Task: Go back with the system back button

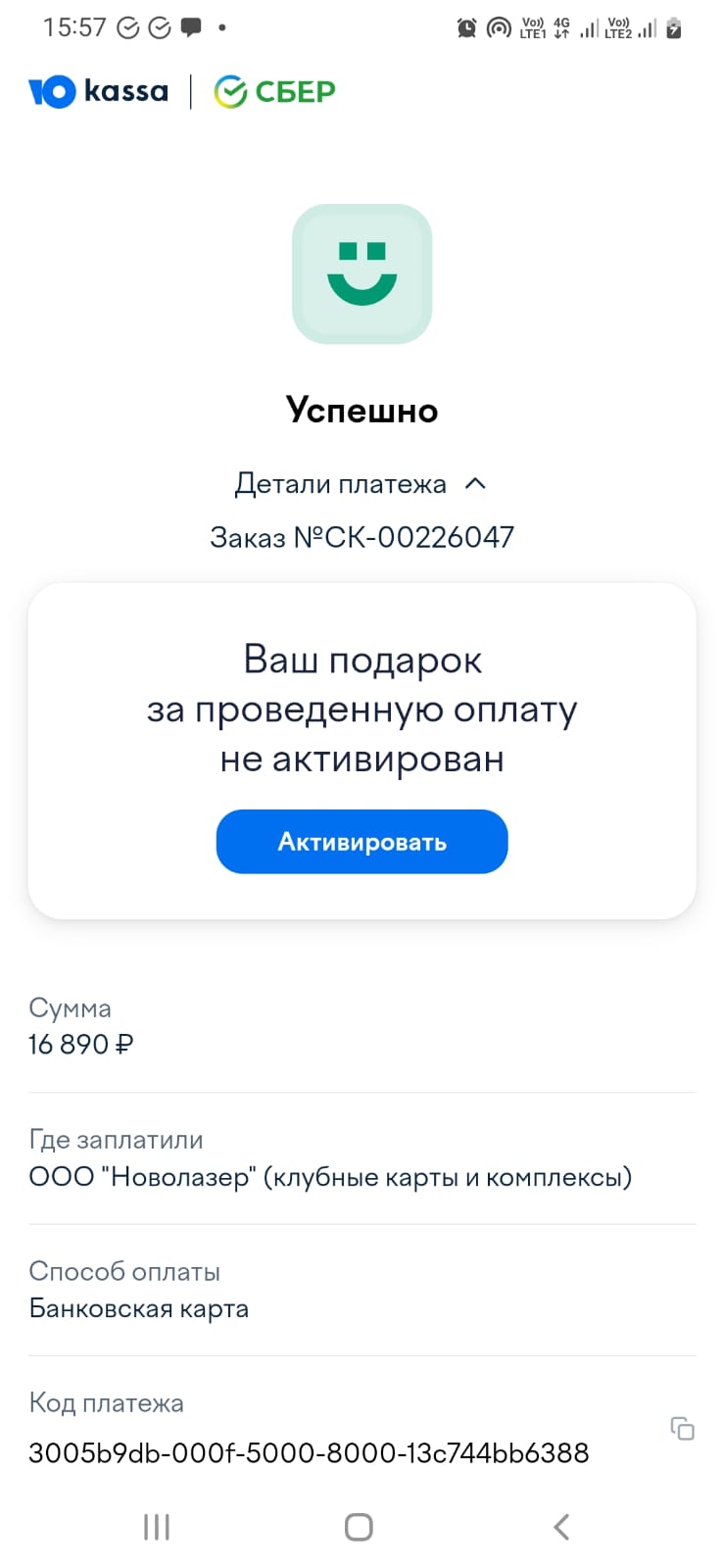Action: coord(561,1526)
